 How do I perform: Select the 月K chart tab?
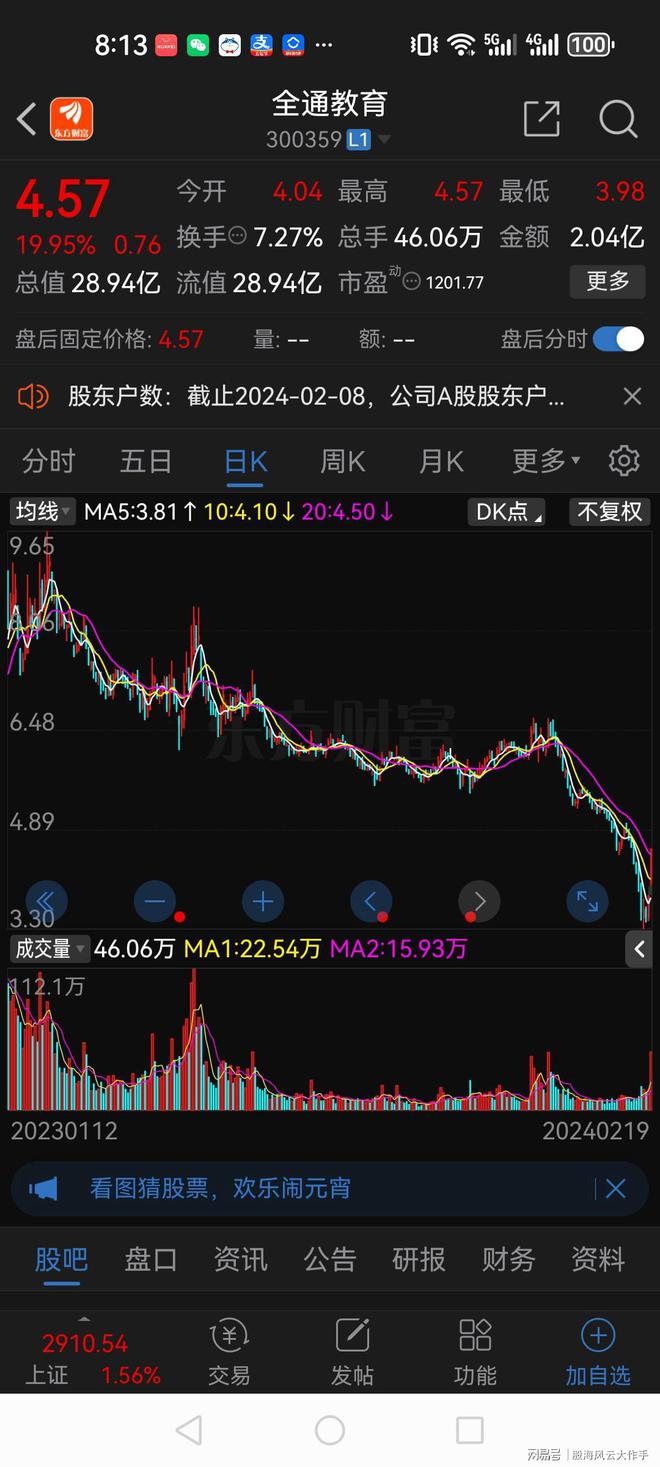[441, 461]
